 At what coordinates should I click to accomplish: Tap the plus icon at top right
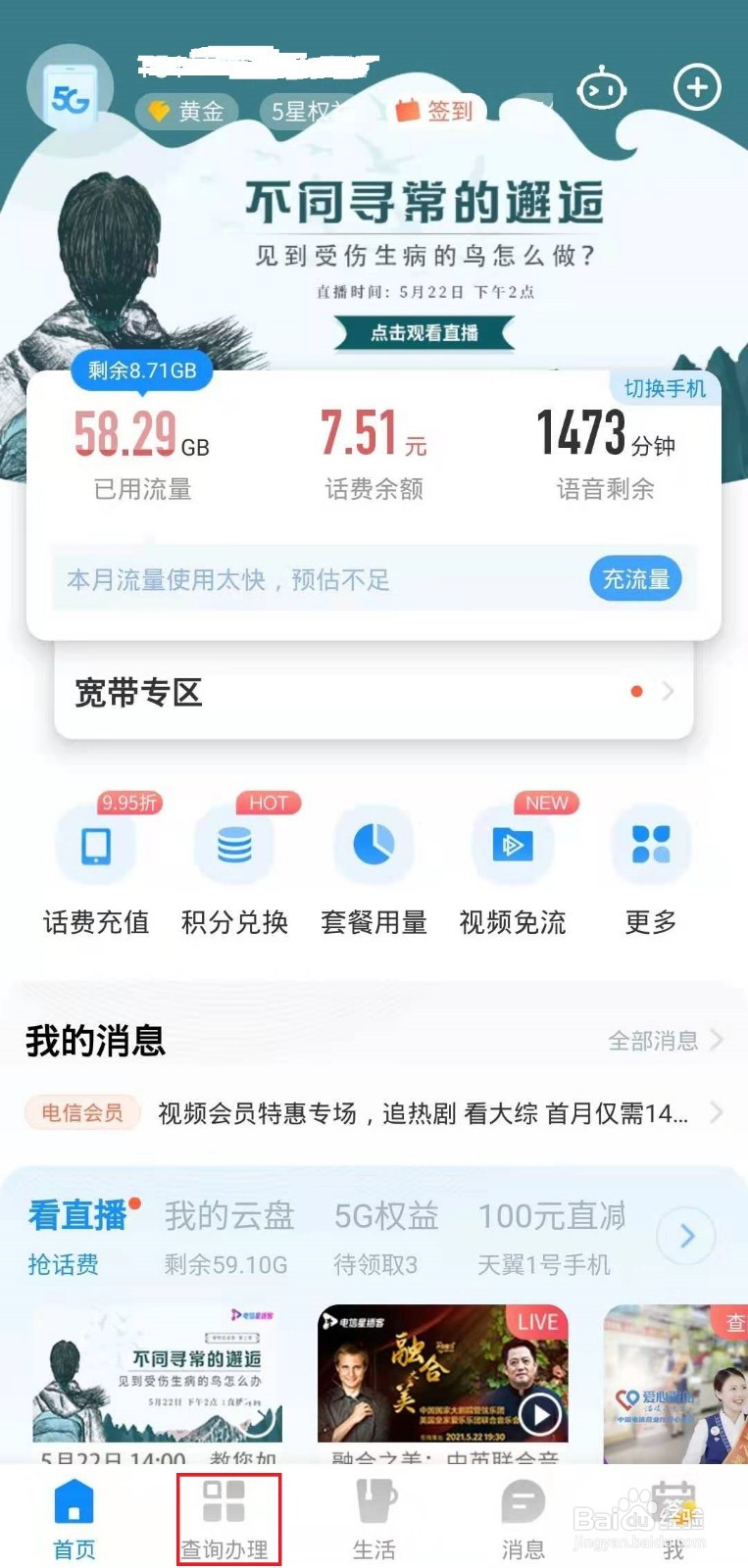coord(697,87)
